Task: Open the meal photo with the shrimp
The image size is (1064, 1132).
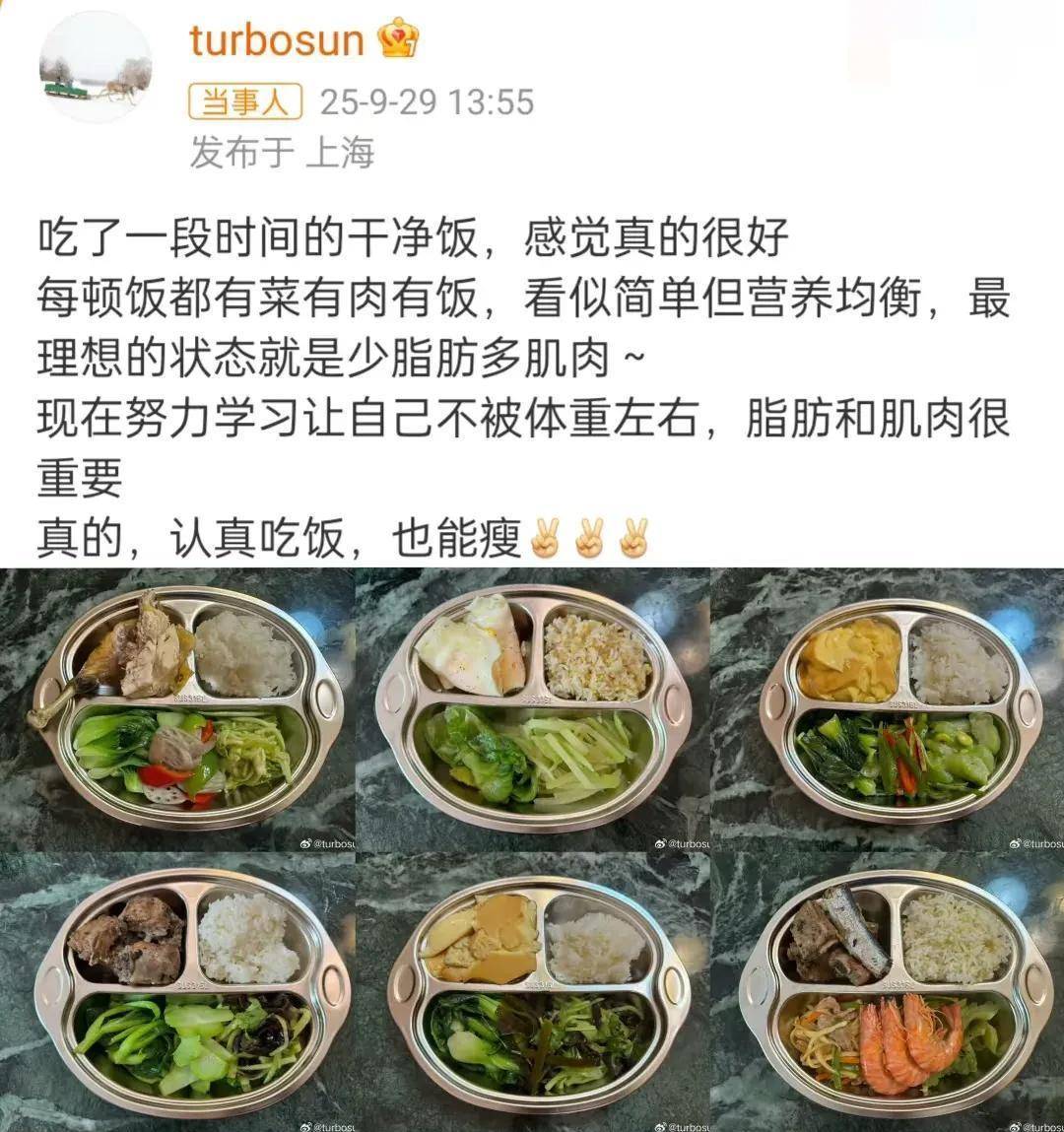Action: click(889, 992)
